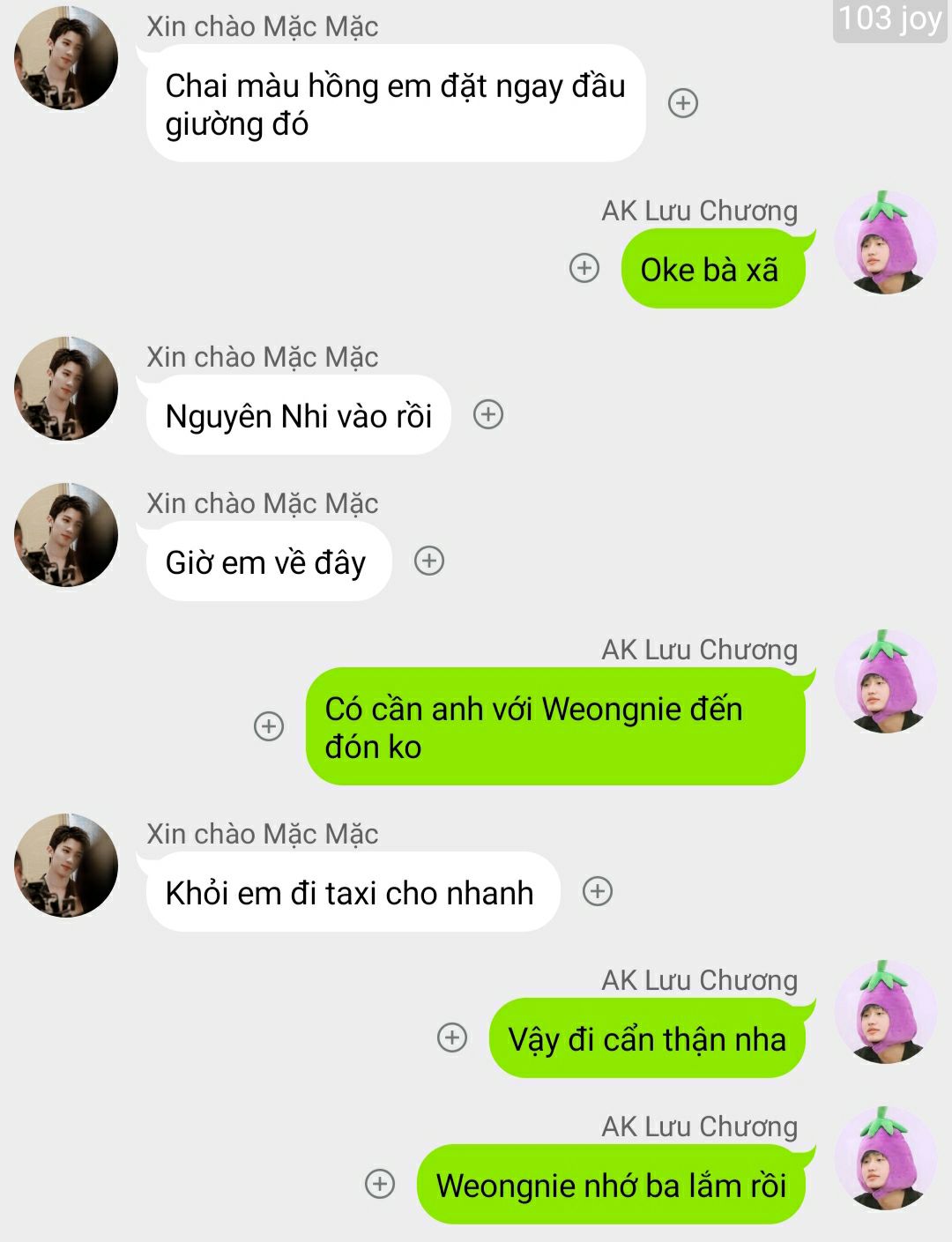952x1242 pixels.
Task: Open AK Lưu Chương's avatar beside "Oke bà xã"
Action: (x=885, y=242)
